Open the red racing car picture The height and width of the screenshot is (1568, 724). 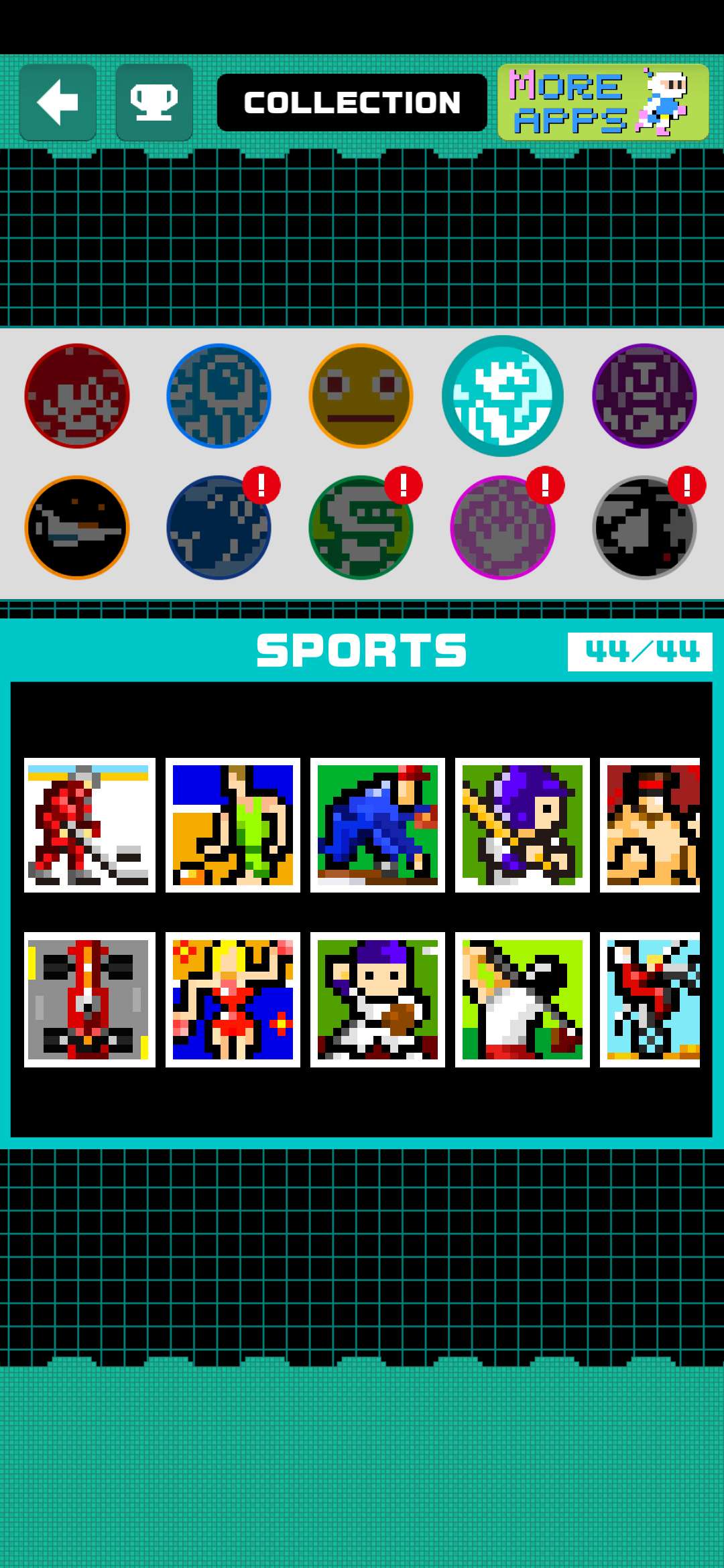click(x=90, y=999)
